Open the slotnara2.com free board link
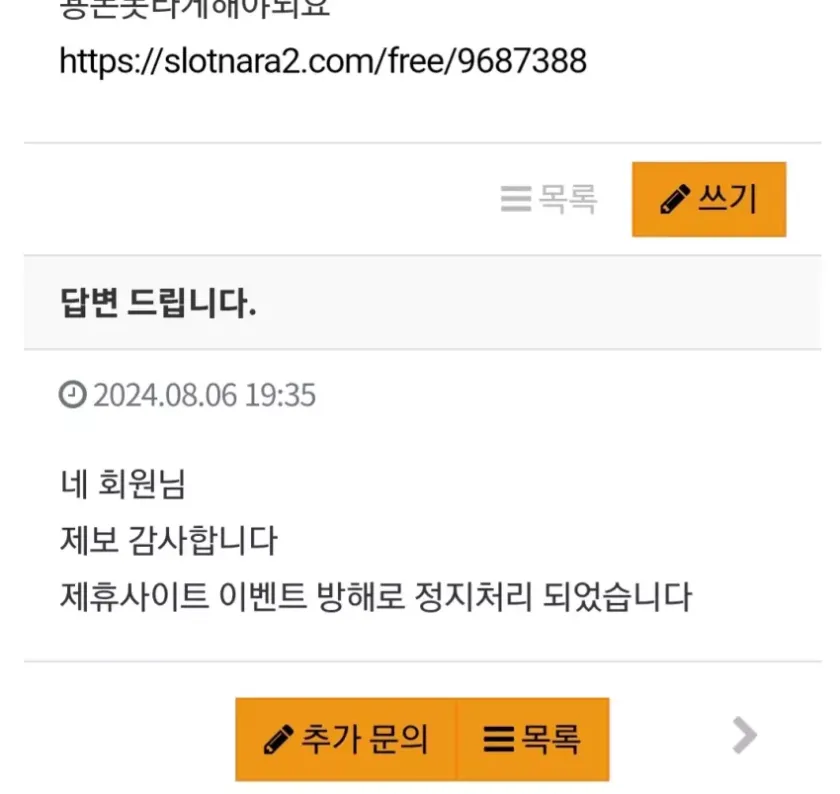This screenshot has width=840, height=794. point(323,62)
